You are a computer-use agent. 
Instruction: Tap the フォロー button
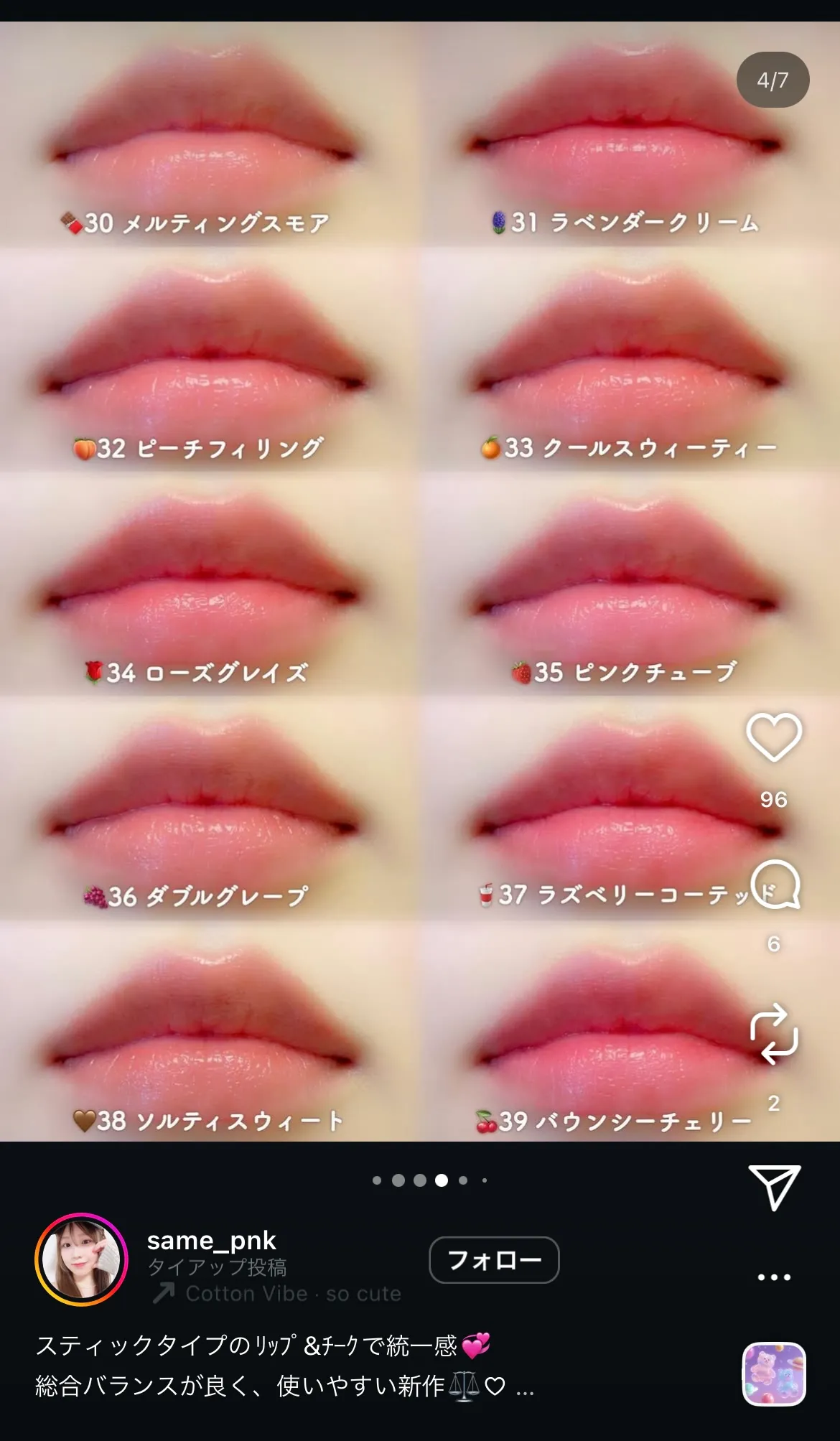point(494,1260)
